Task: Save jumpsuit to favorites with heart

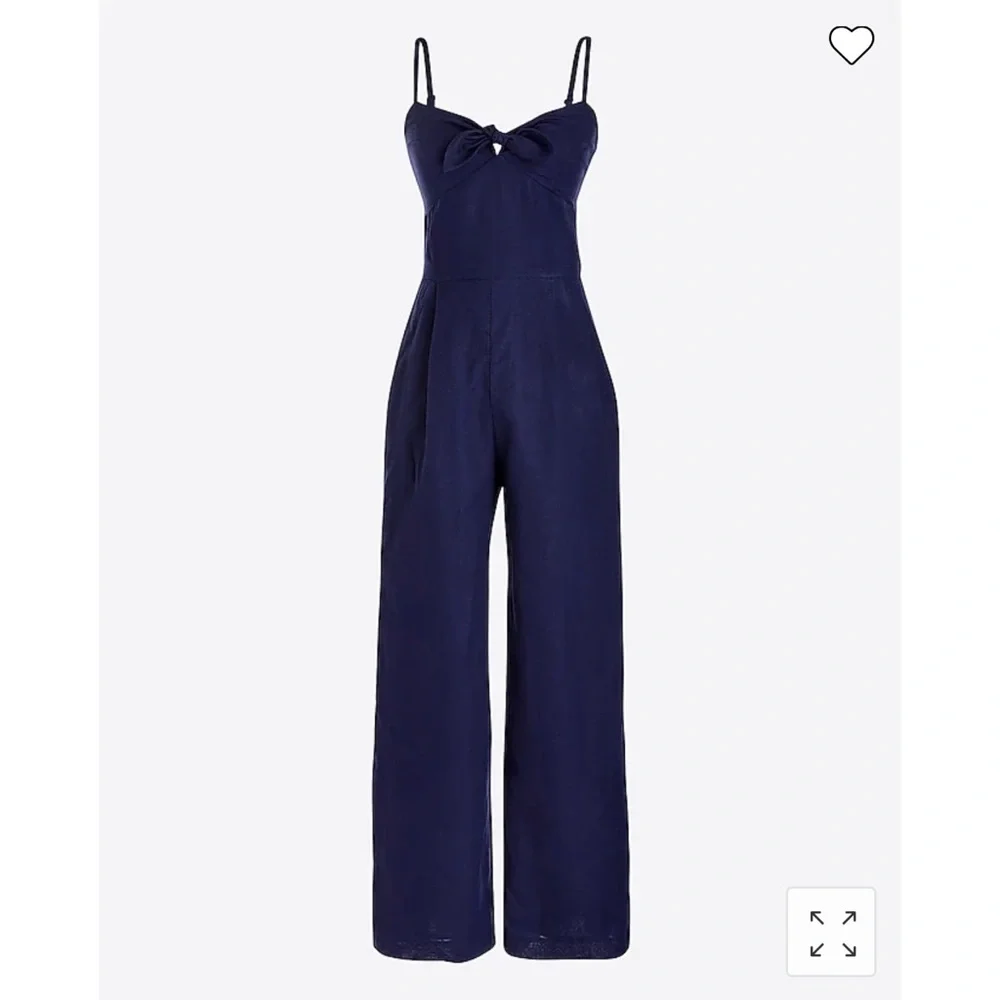Action: click(x=851, y=44)
